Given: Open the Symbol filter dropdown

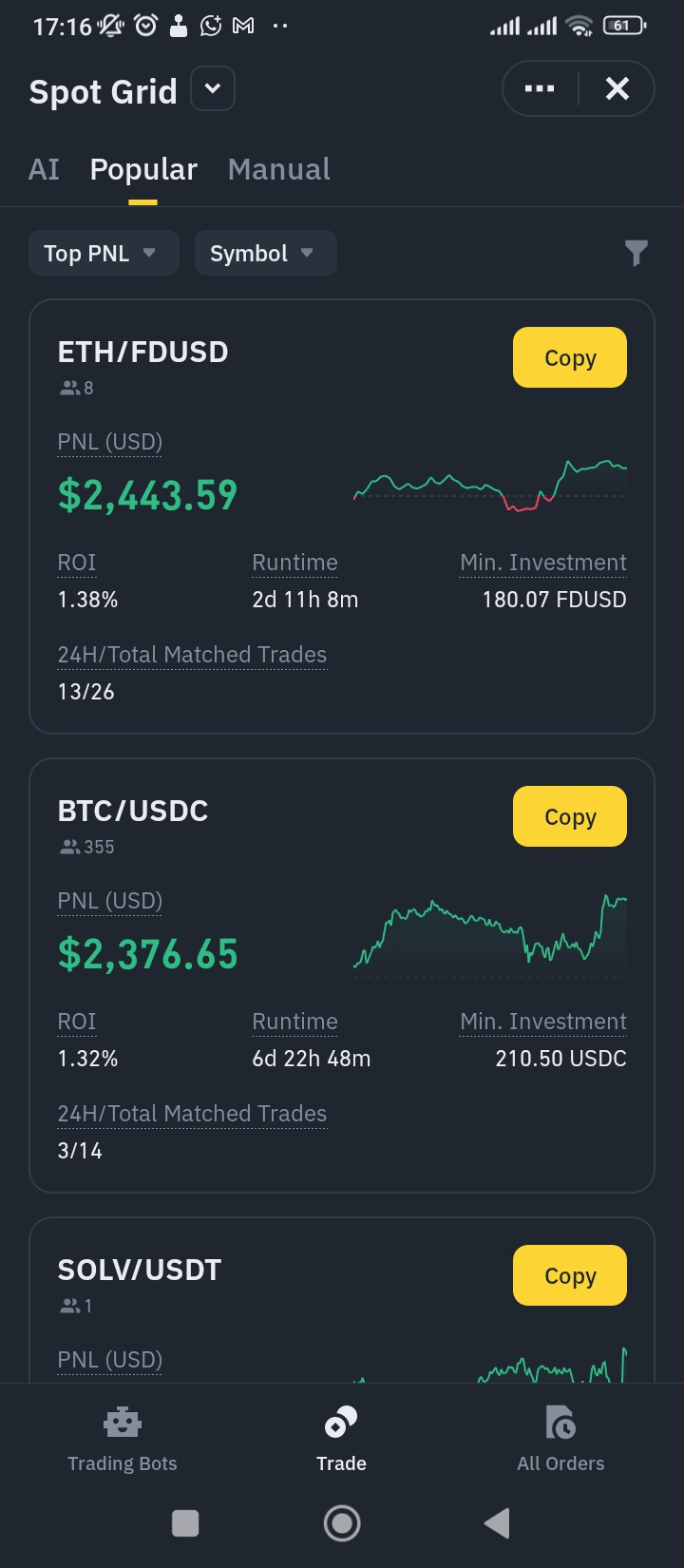Looking at the screenshot, I should click(265, 254).
